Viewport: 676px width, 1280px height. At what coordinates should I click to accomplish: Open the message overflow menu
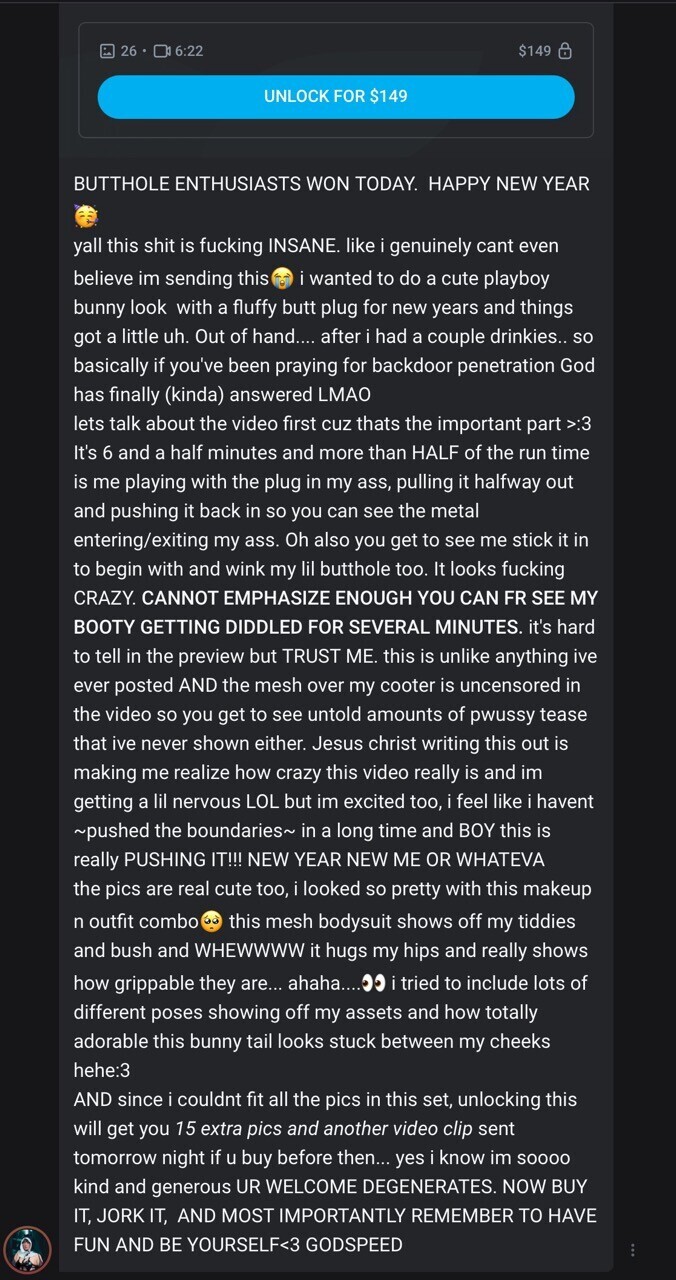[632, 1250]
